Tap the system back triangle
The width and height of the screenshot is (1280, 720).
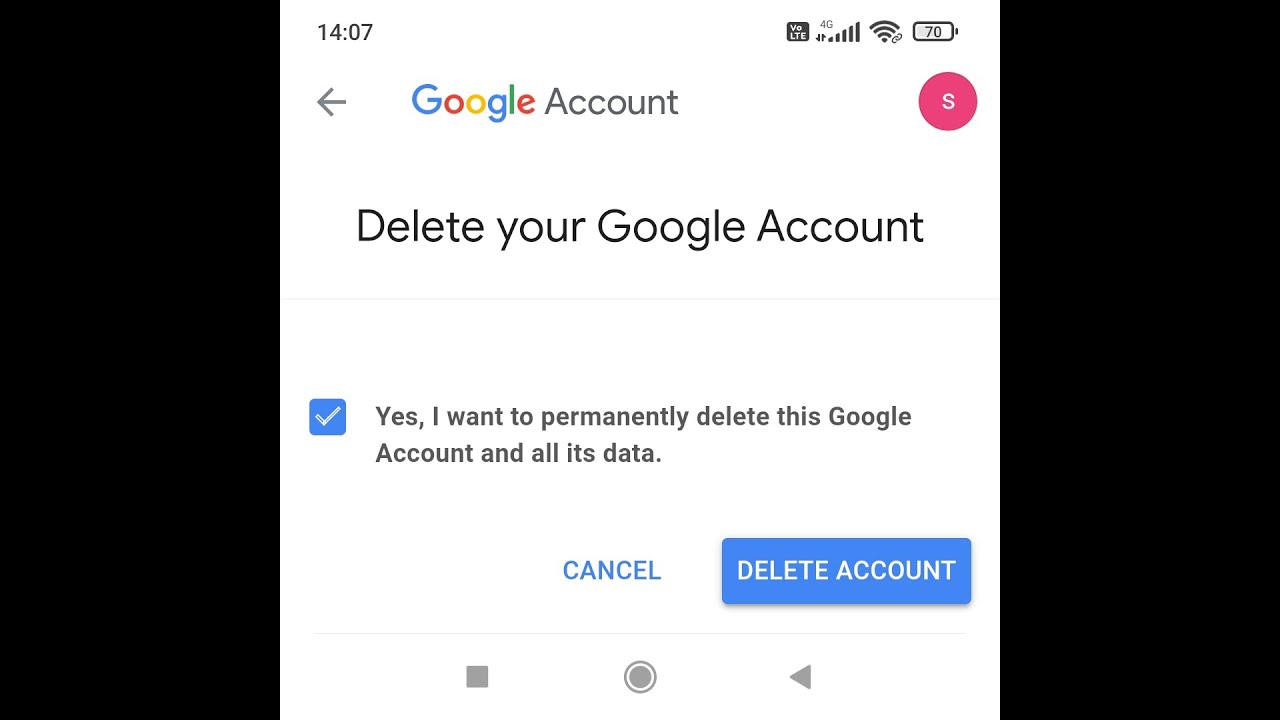coord(800,677)
